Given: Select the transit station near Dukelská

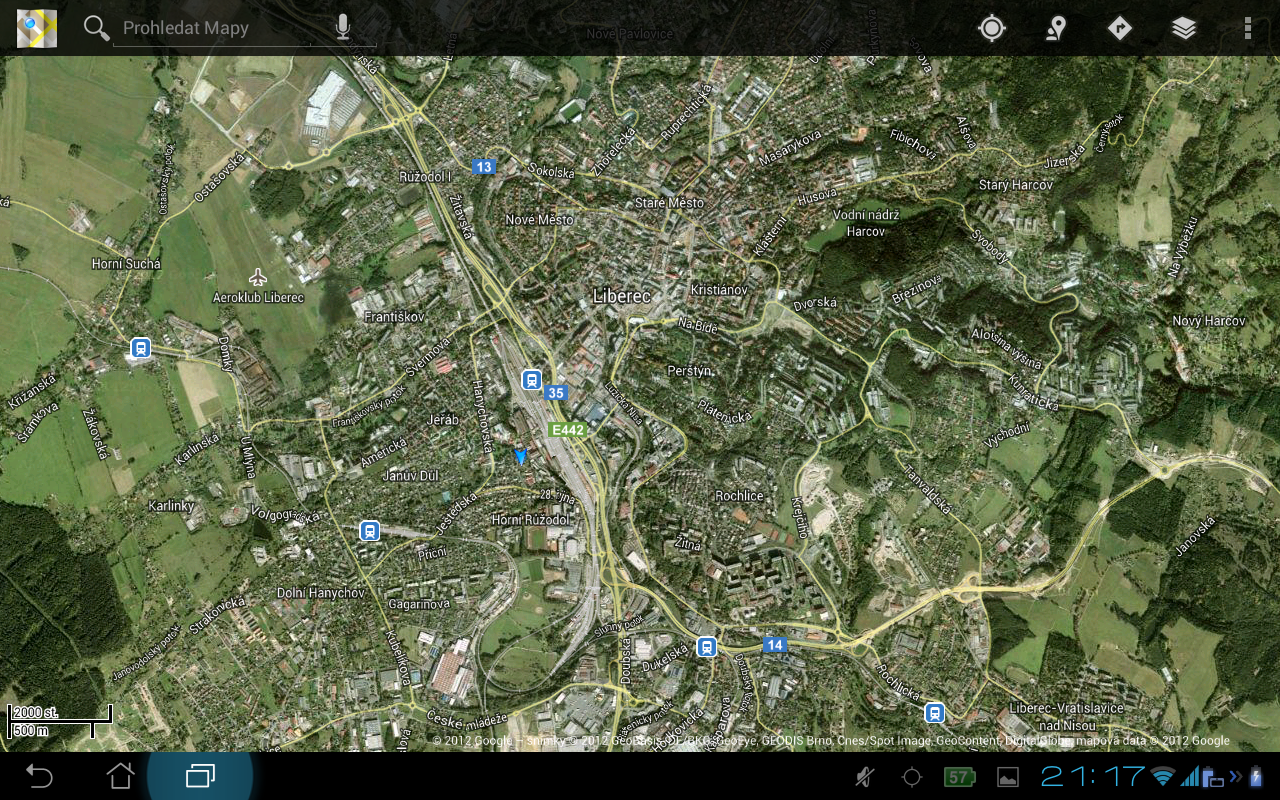Looking at the screenshot, I should click(707, 646).
